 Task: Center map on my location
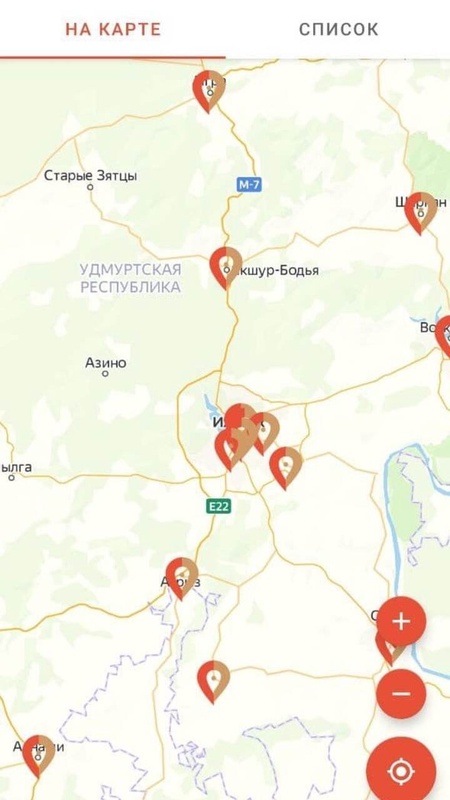[401, 771]
